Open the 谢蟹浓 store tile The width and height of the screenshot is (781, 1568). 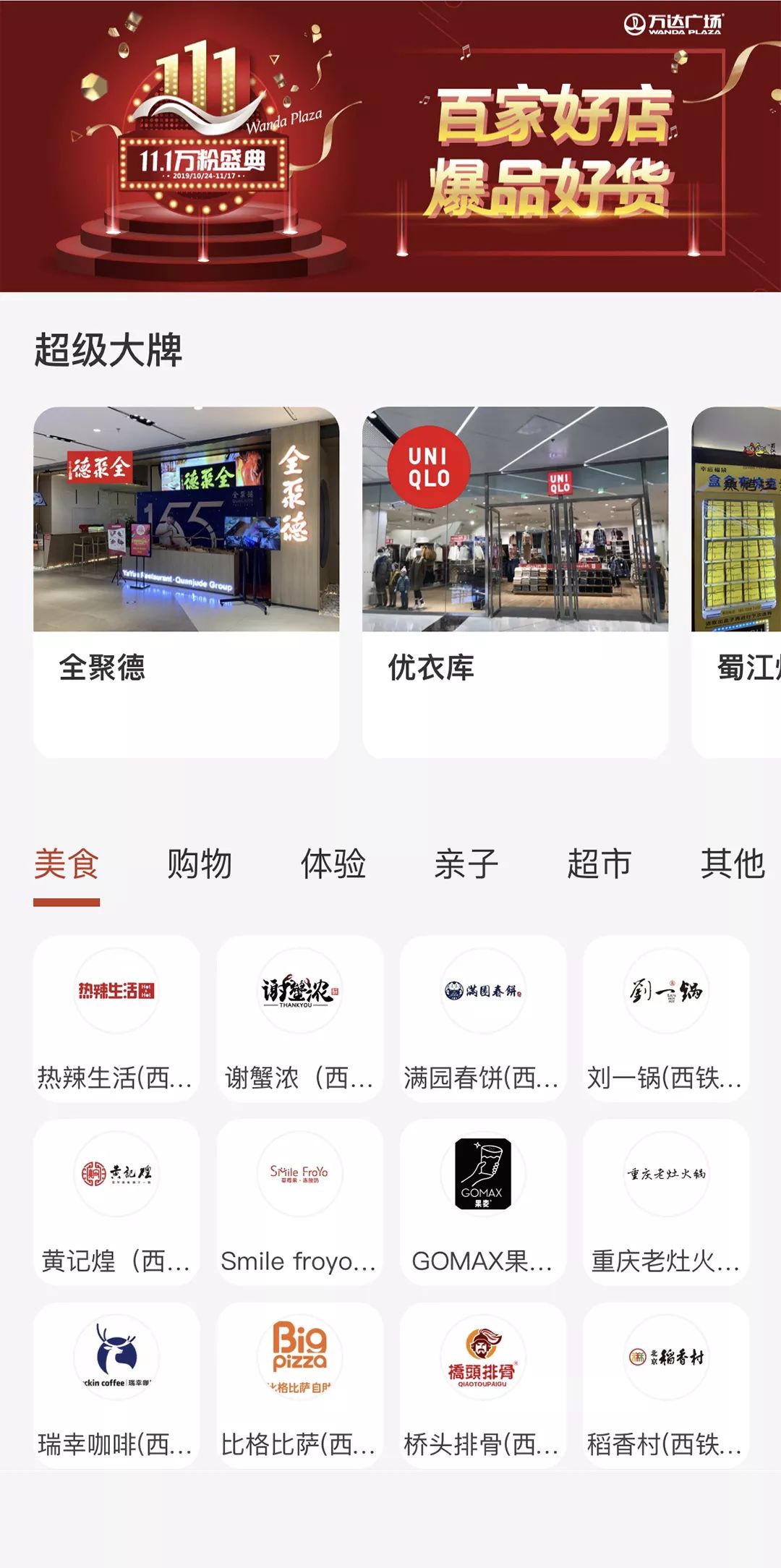(300, 1018)
